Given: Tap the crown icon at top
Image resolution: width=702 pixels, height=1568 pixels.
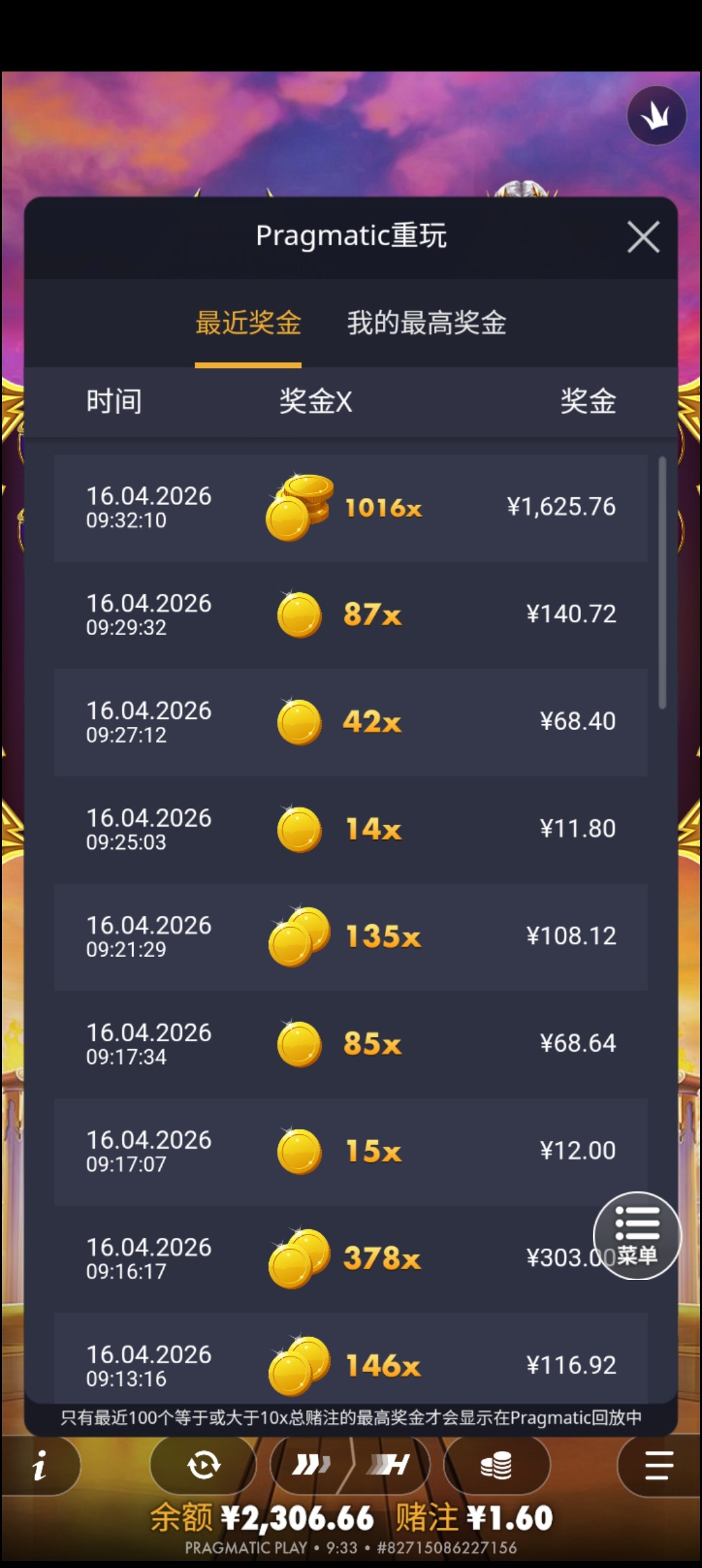Looking at the screenshot, I should pyautogui.click(x=656, y=116).
